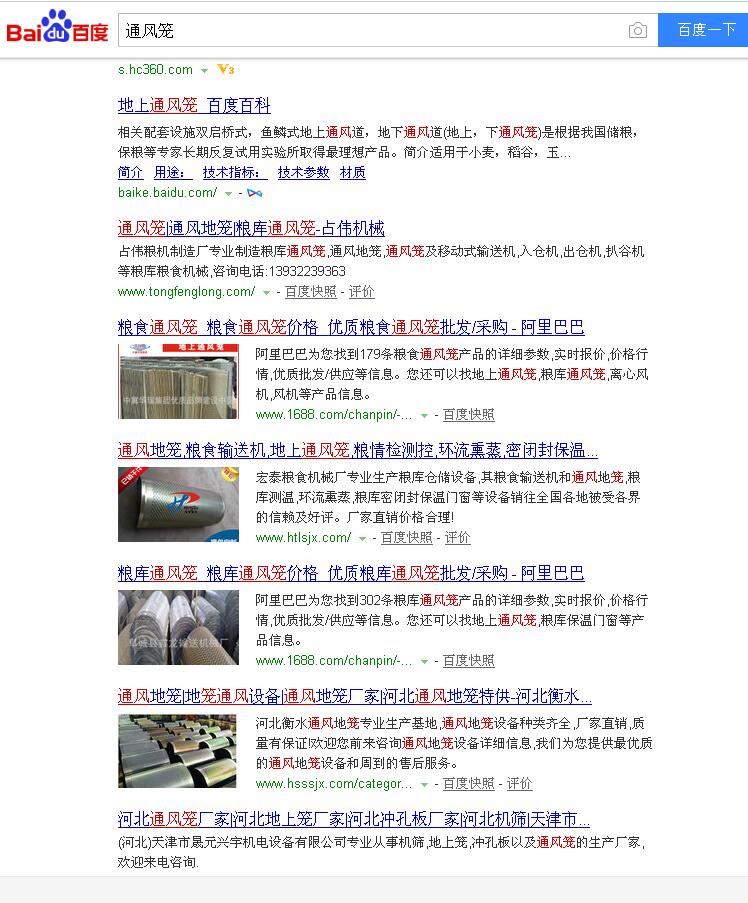Open the 粮库通风笼 阿里巴巴 result title

351,574
